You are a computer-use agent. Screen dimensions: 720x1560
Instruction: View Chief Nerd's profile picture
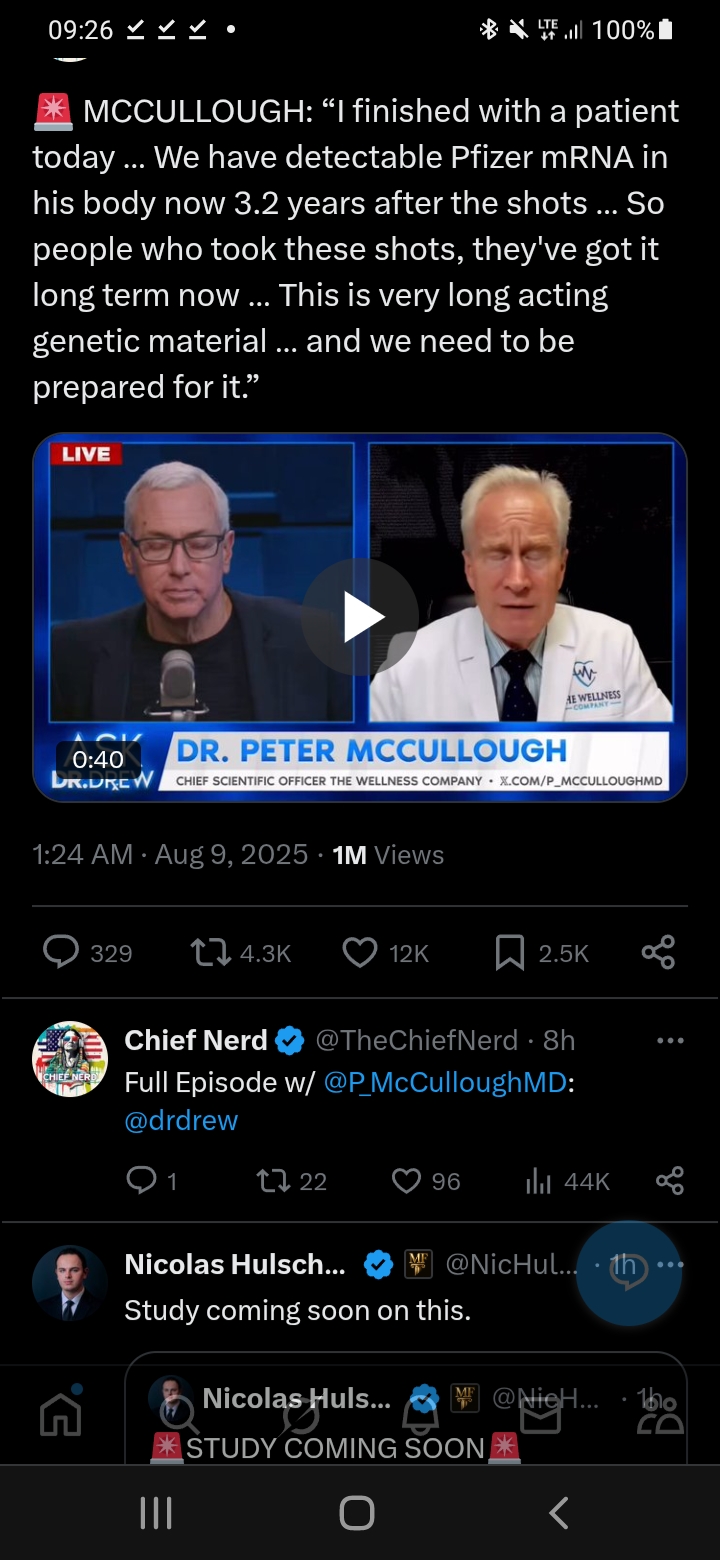click(70, 1059)
